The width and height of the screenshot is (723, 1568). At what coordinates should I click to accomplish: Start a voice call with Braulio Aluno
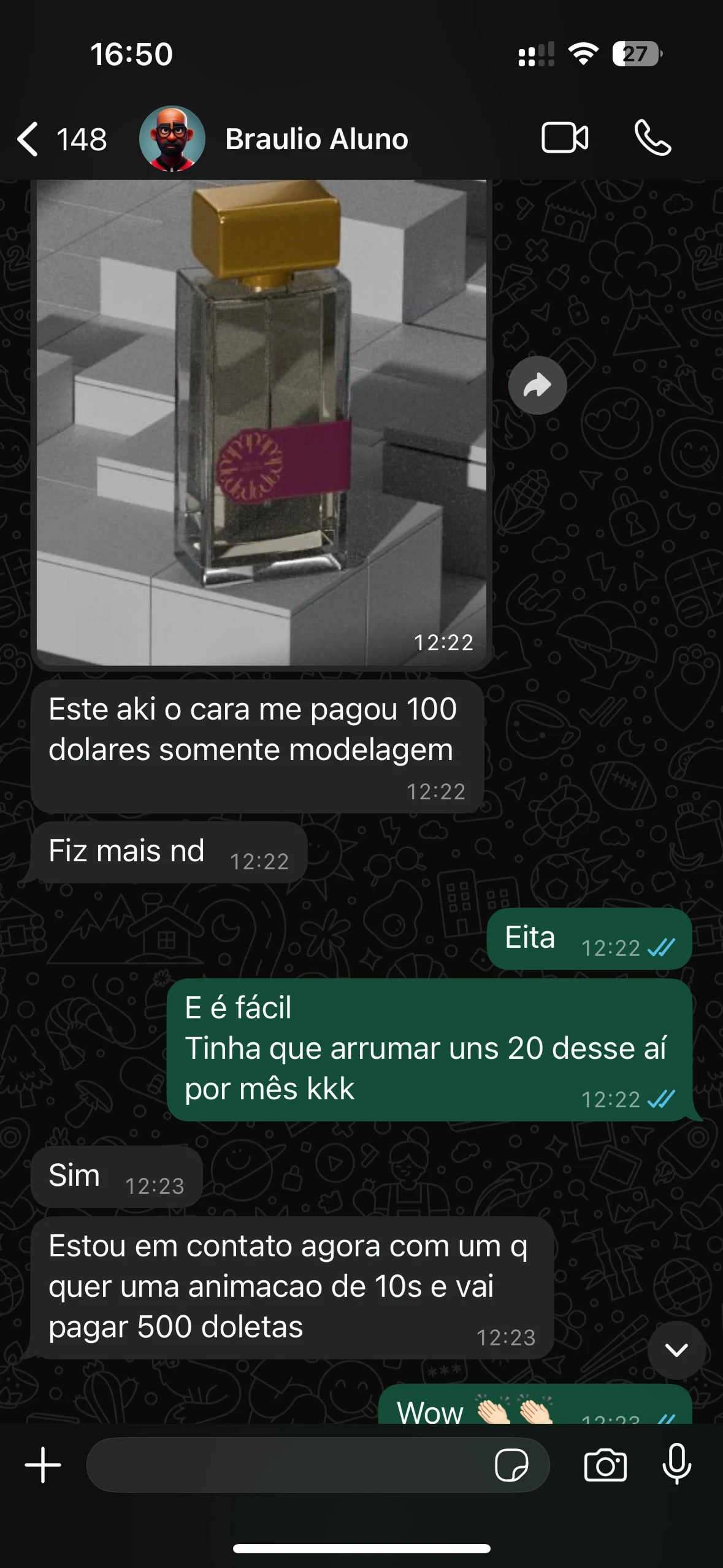tap(652, 137)
